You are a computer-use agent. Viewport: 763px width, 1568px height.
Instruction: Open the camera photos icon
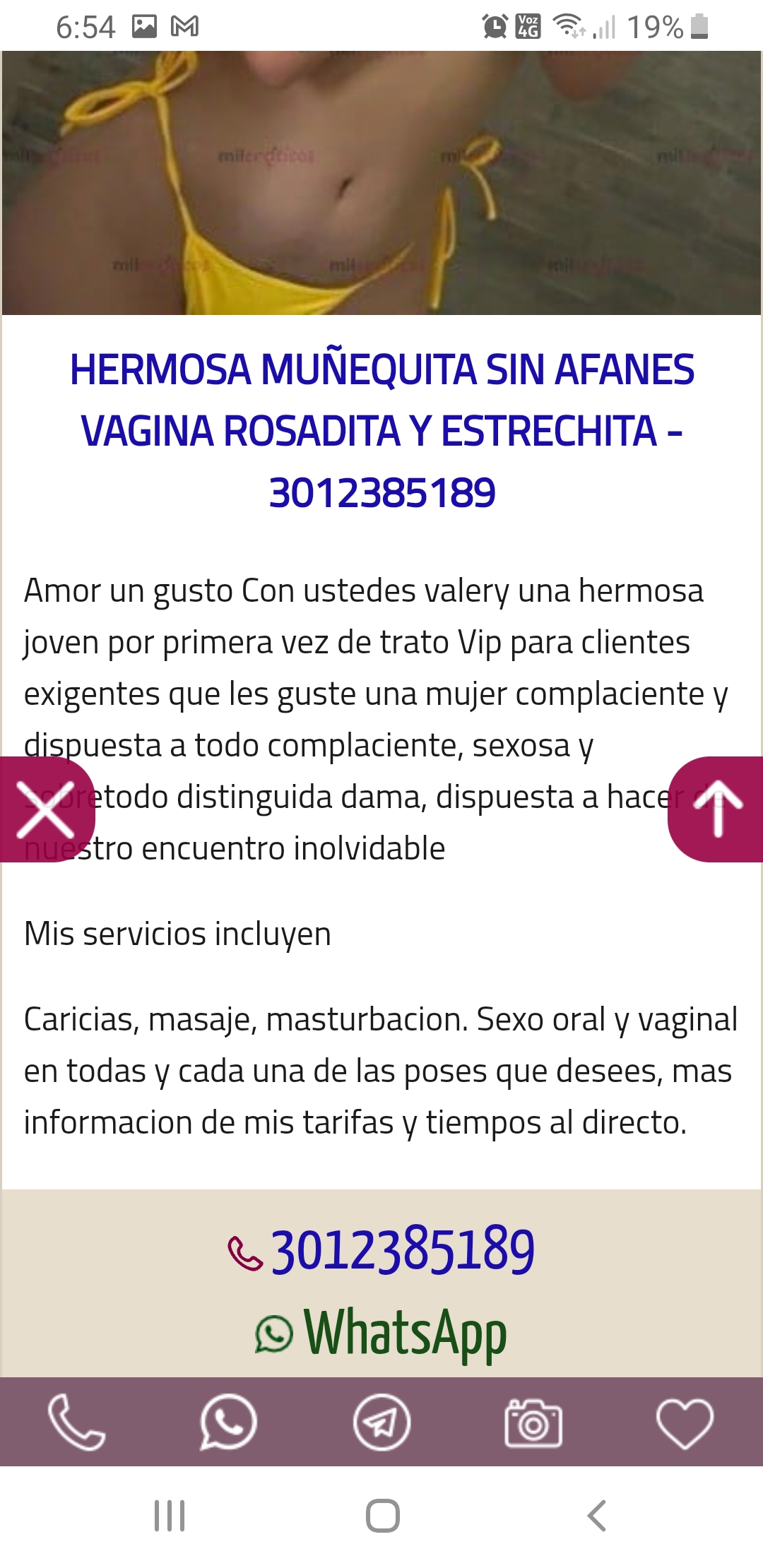(x=533, y=1423)
